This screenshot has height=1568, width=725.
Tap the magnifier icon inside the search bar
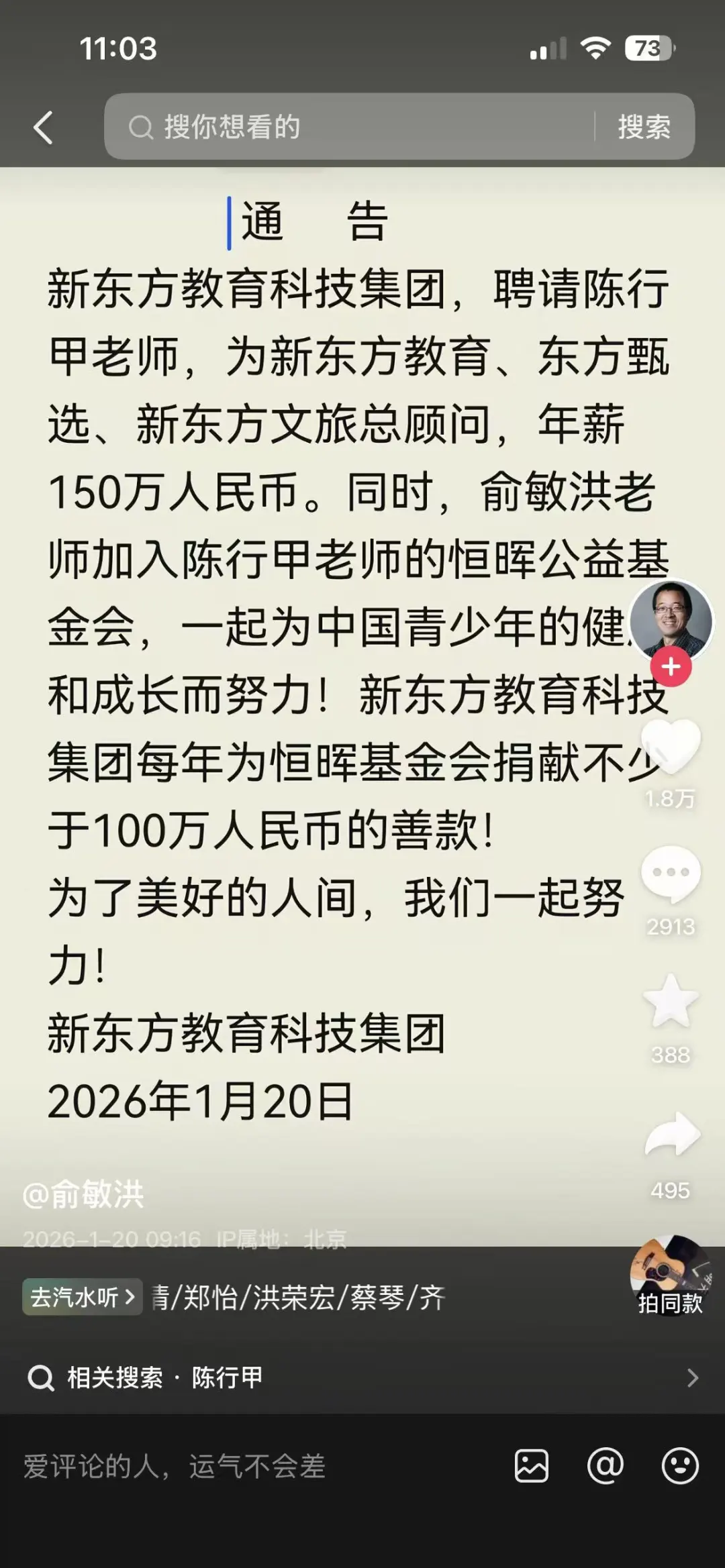(141, 127)
